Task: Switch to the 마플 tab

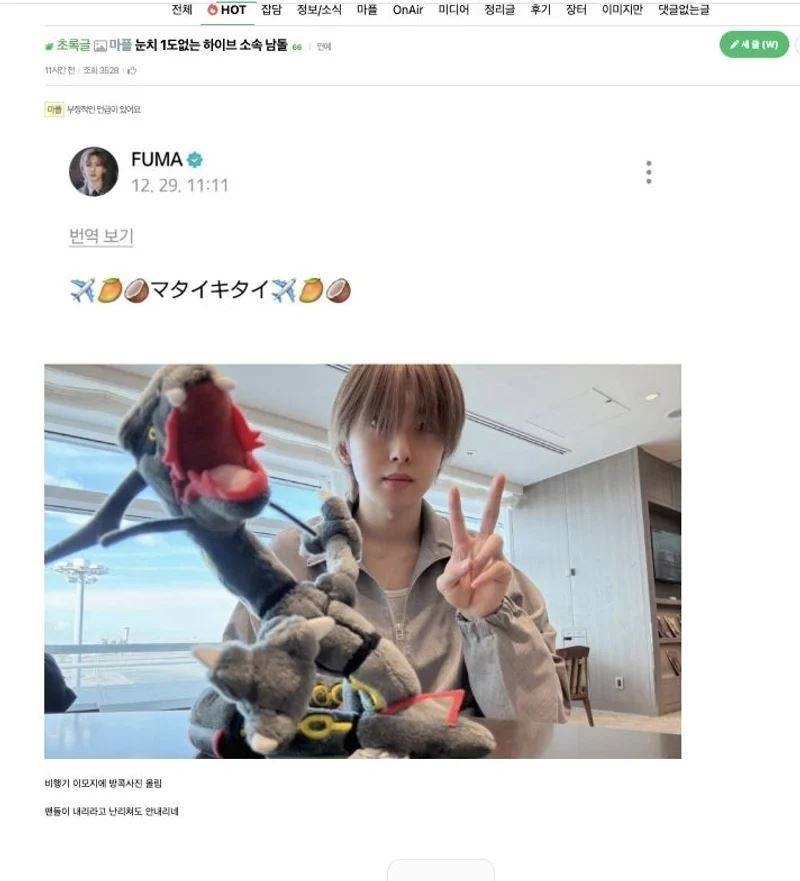Action: (367, 10)
